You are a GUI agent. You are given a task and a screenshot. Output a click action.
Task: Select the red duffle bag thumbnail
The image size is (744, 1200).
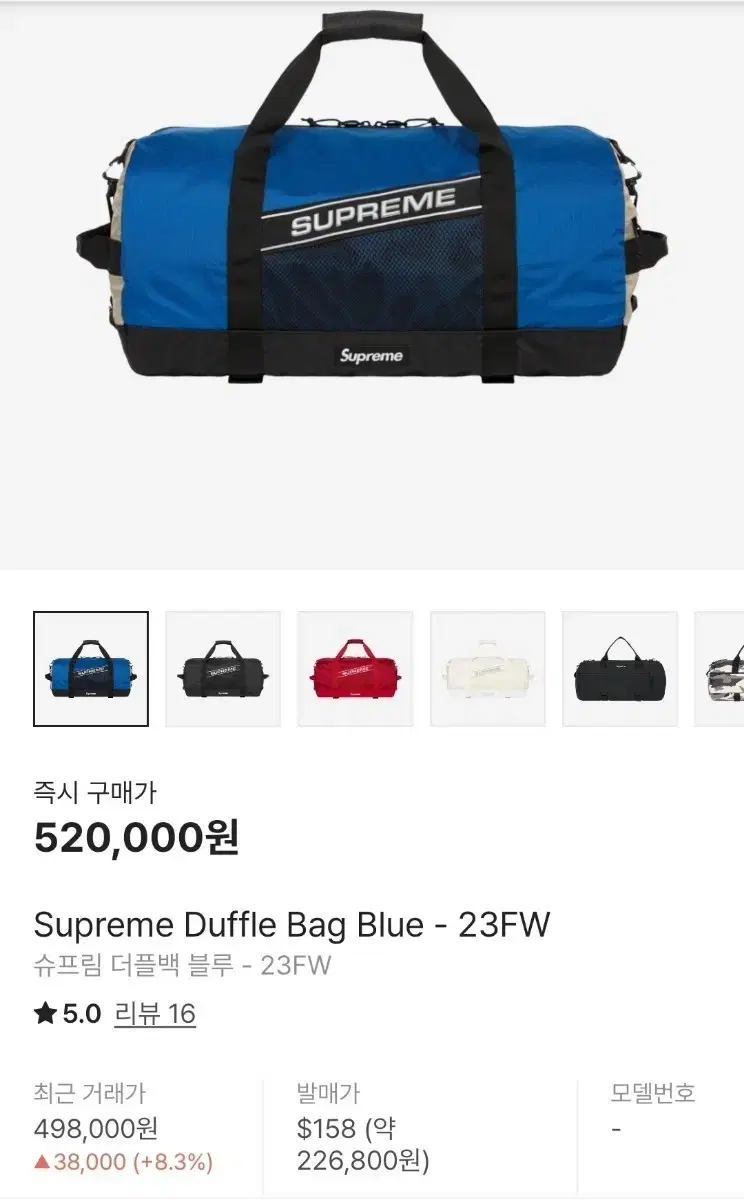click(354, 669)
